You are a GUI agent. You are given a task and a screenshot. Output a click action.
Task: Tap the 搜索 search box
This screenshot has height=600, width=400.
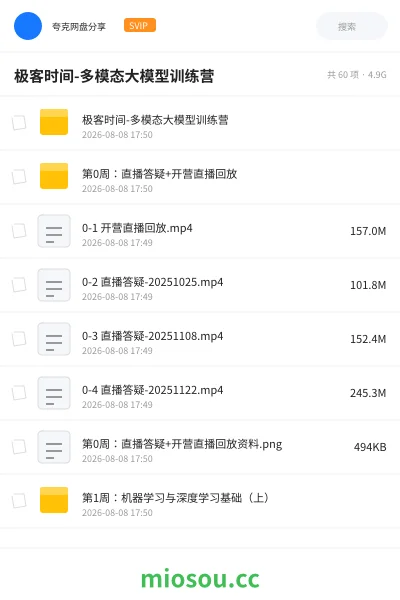pos(352,26)
